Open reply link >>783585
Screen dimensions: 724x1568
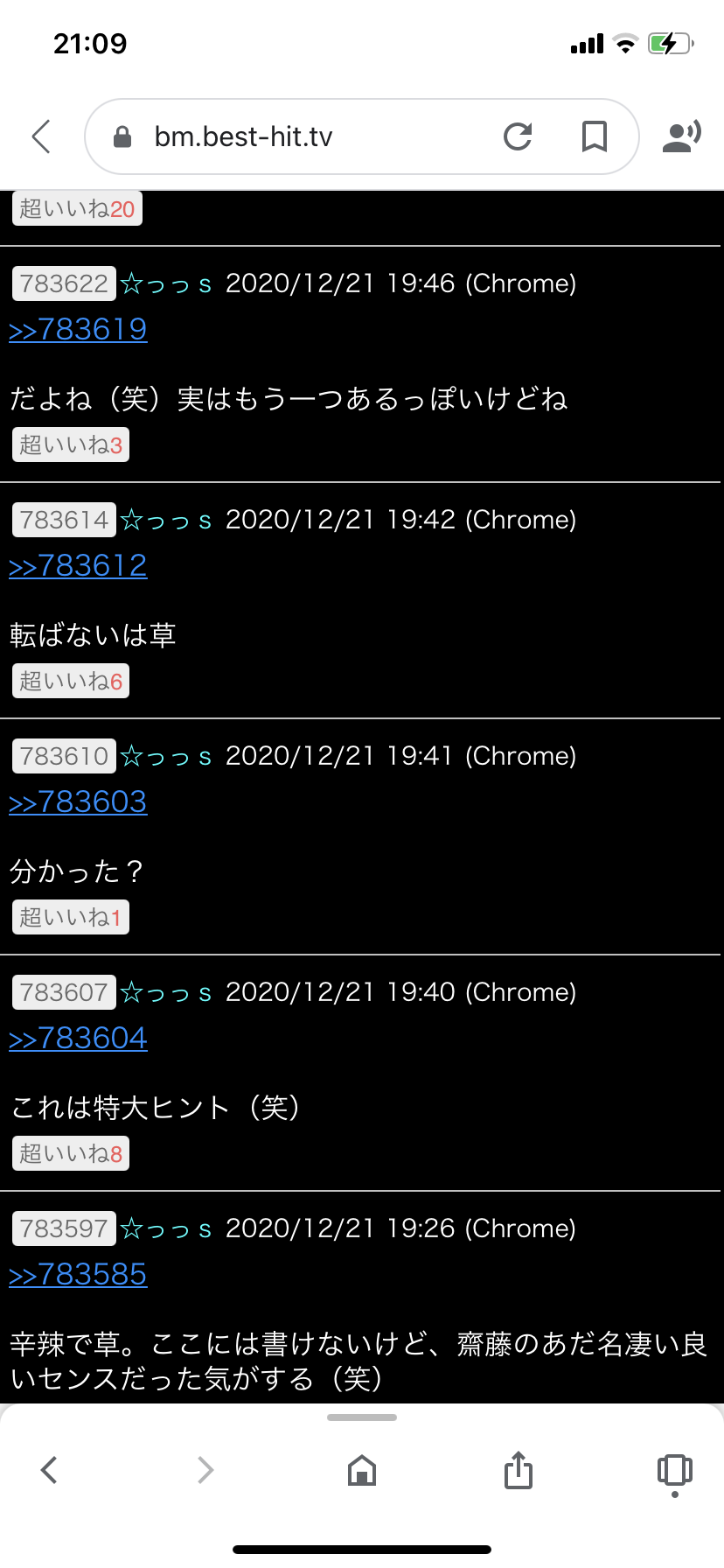pos(78,1274)
